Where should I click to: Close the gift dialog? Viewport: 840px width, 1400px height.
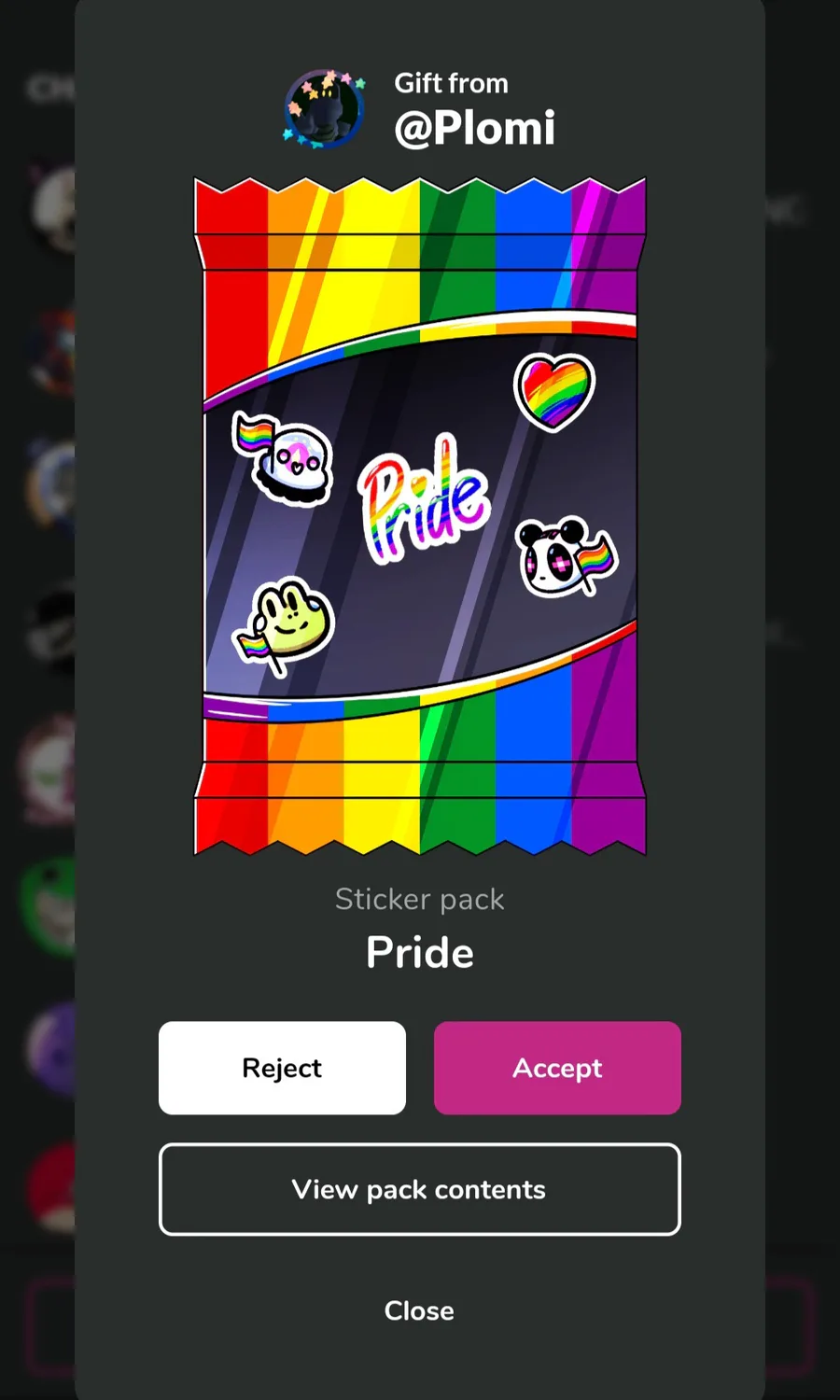(x=419, y=1310)
